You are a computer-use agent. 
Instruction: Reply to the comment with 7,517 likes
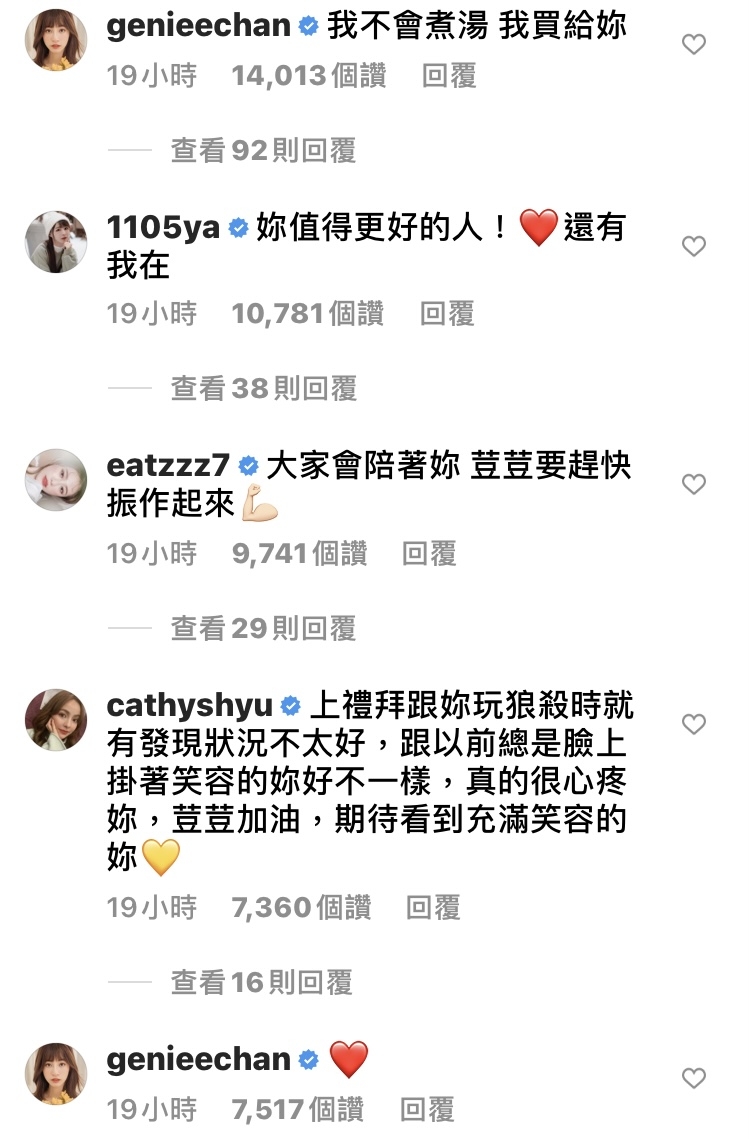pyautogui.click(x=427, y=1109)
